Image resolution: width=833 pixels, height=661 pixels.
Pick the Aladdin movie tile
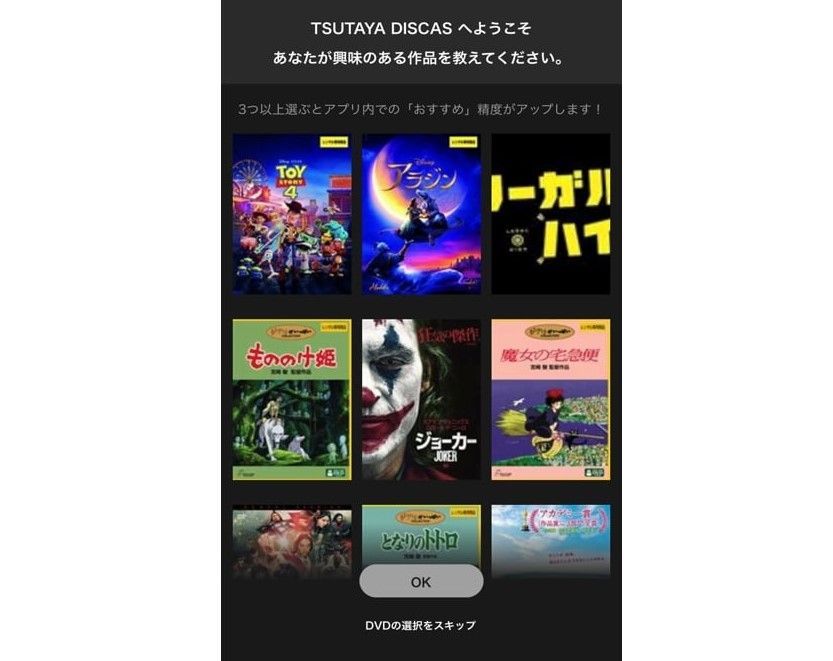(x=421, y=213)
